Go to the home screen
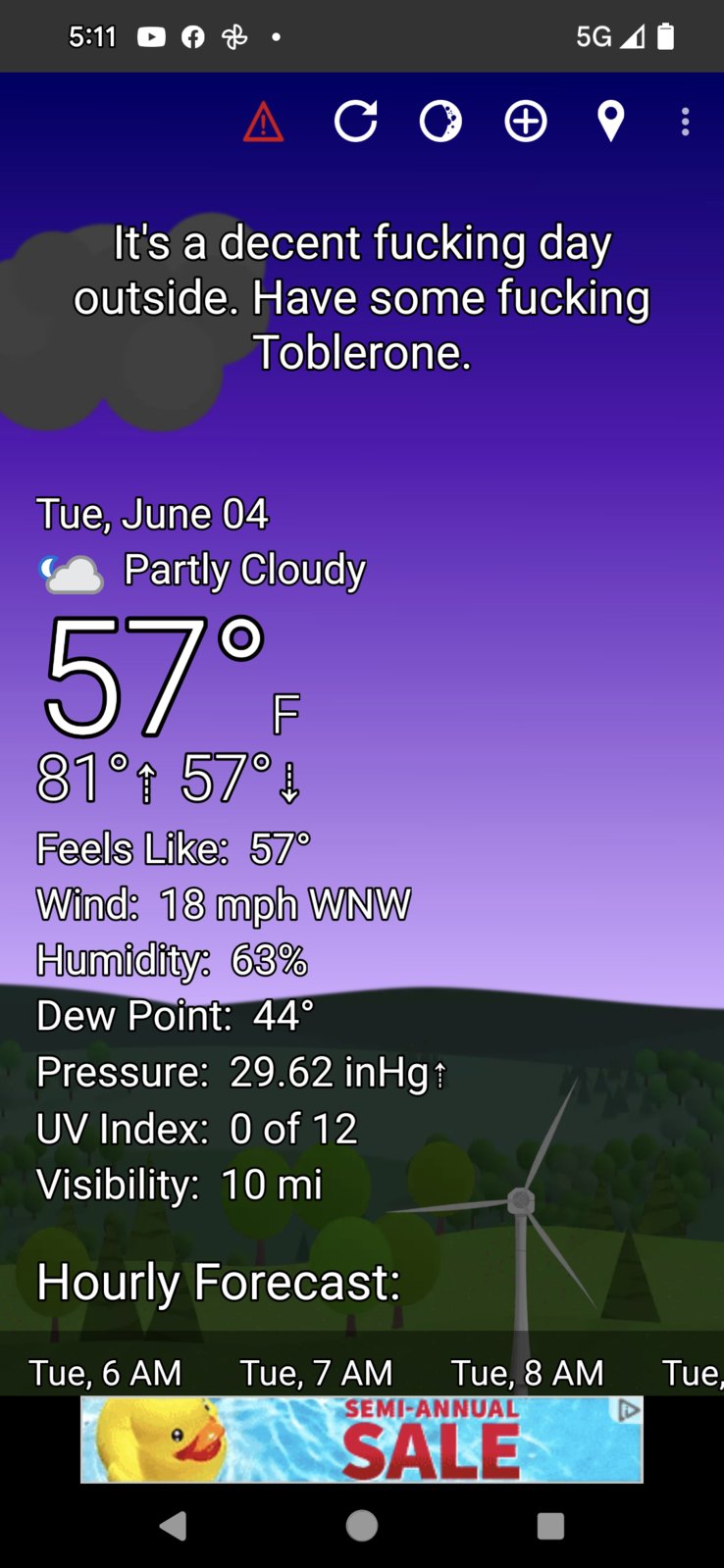This screenshot has width=724, height=1568. 362,1526
